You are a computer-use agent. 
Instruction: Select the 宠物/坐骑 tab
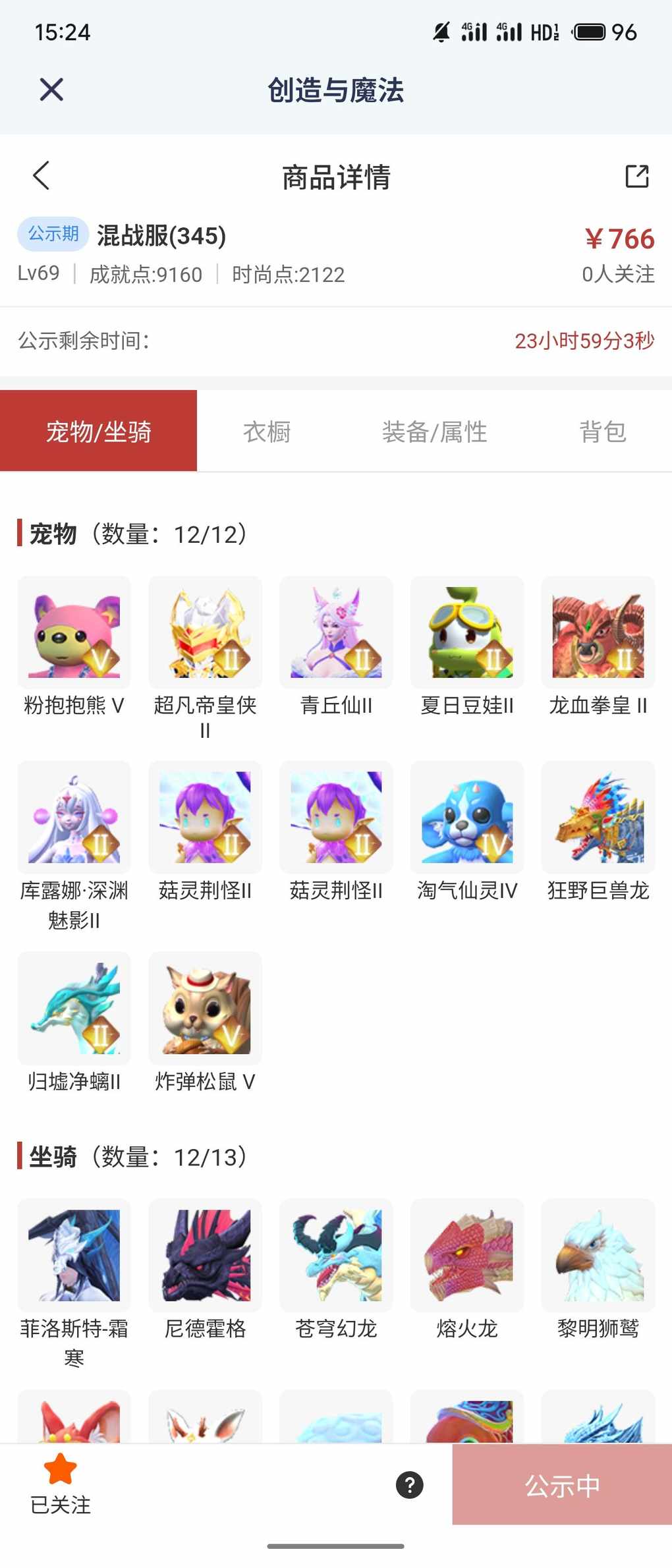point(99,432)
